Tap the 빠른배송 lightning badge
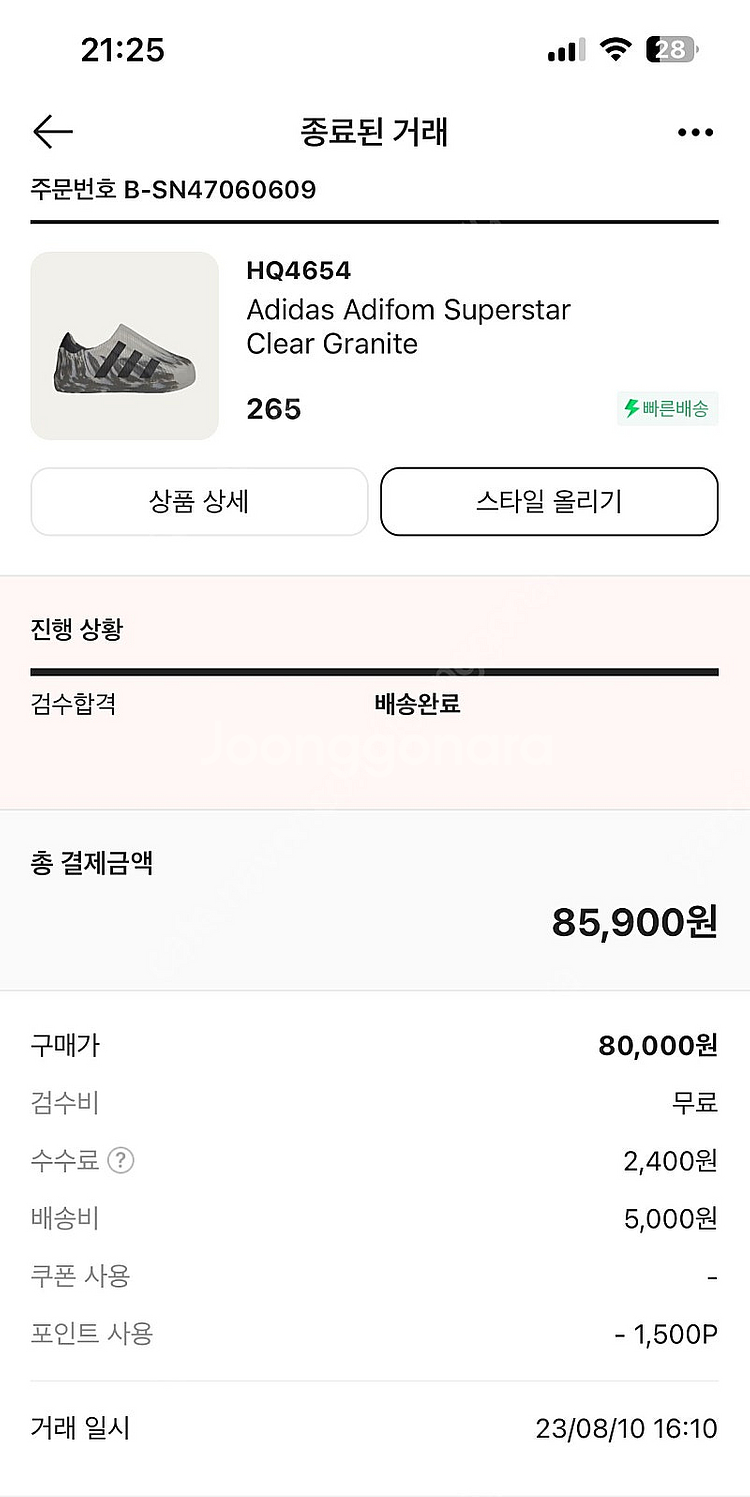 tap(667, 409)
